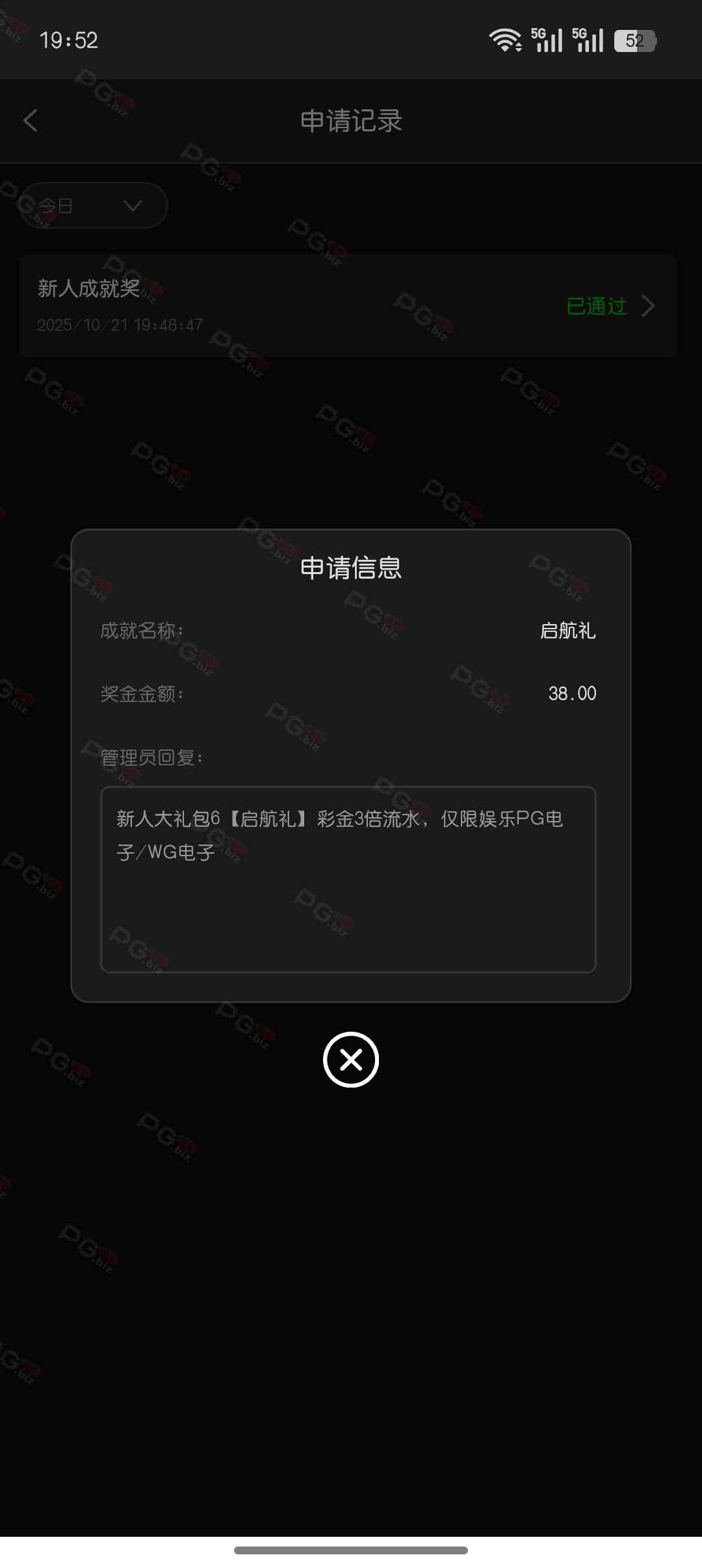Open the 新人成就奖 application record
The height and width of the screenshot is (1568, 702).
click(x=348, y=306)
